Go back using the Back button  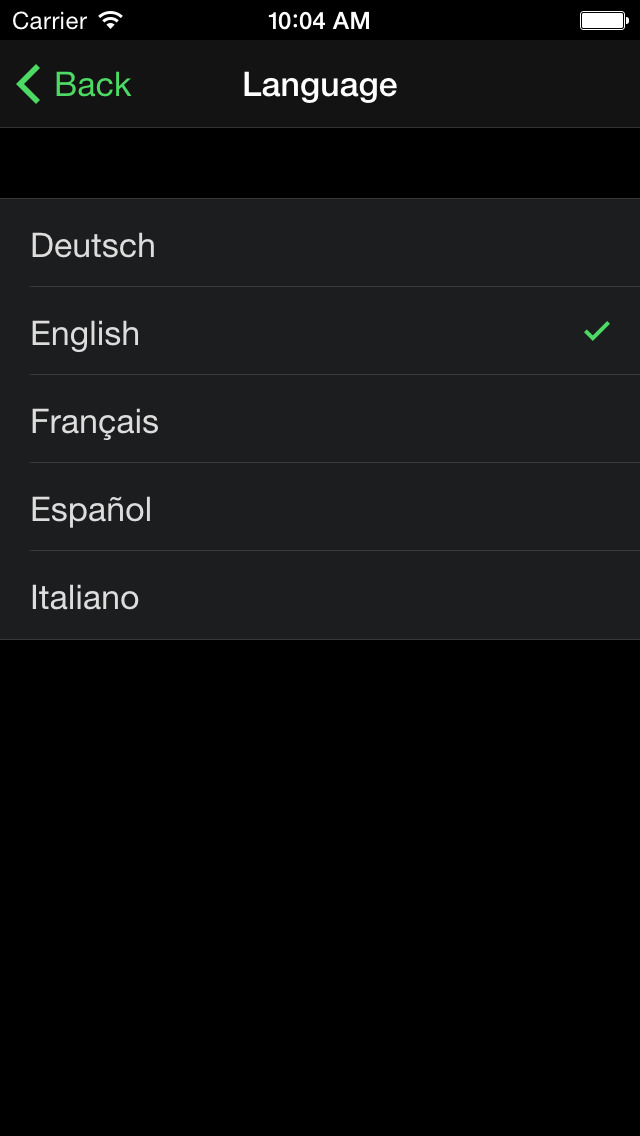[74, 84]
